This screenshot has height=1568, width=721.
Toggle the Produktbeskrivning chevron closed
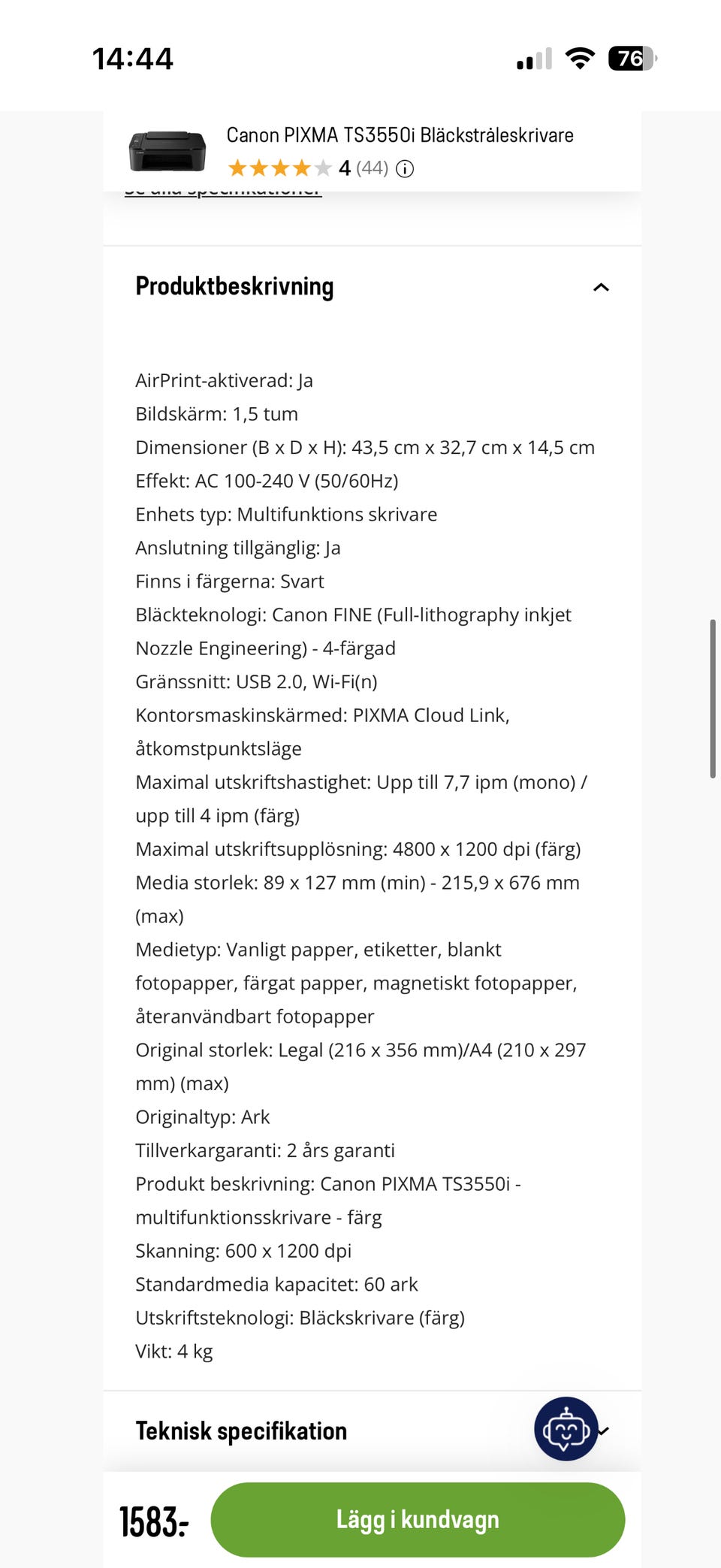coord(600,287)
